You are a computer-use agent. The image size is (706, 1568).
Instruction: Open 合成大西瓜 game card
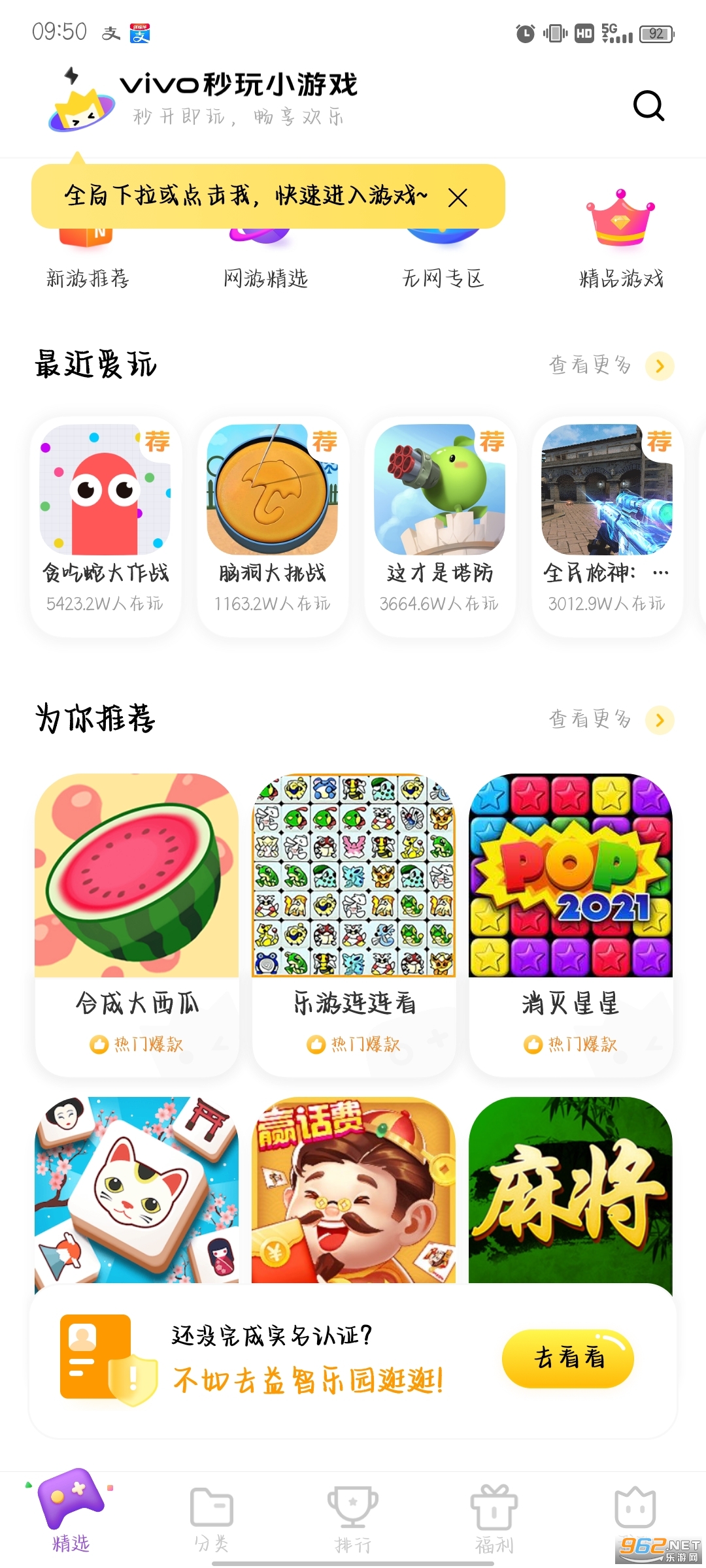tap(137, 924)
